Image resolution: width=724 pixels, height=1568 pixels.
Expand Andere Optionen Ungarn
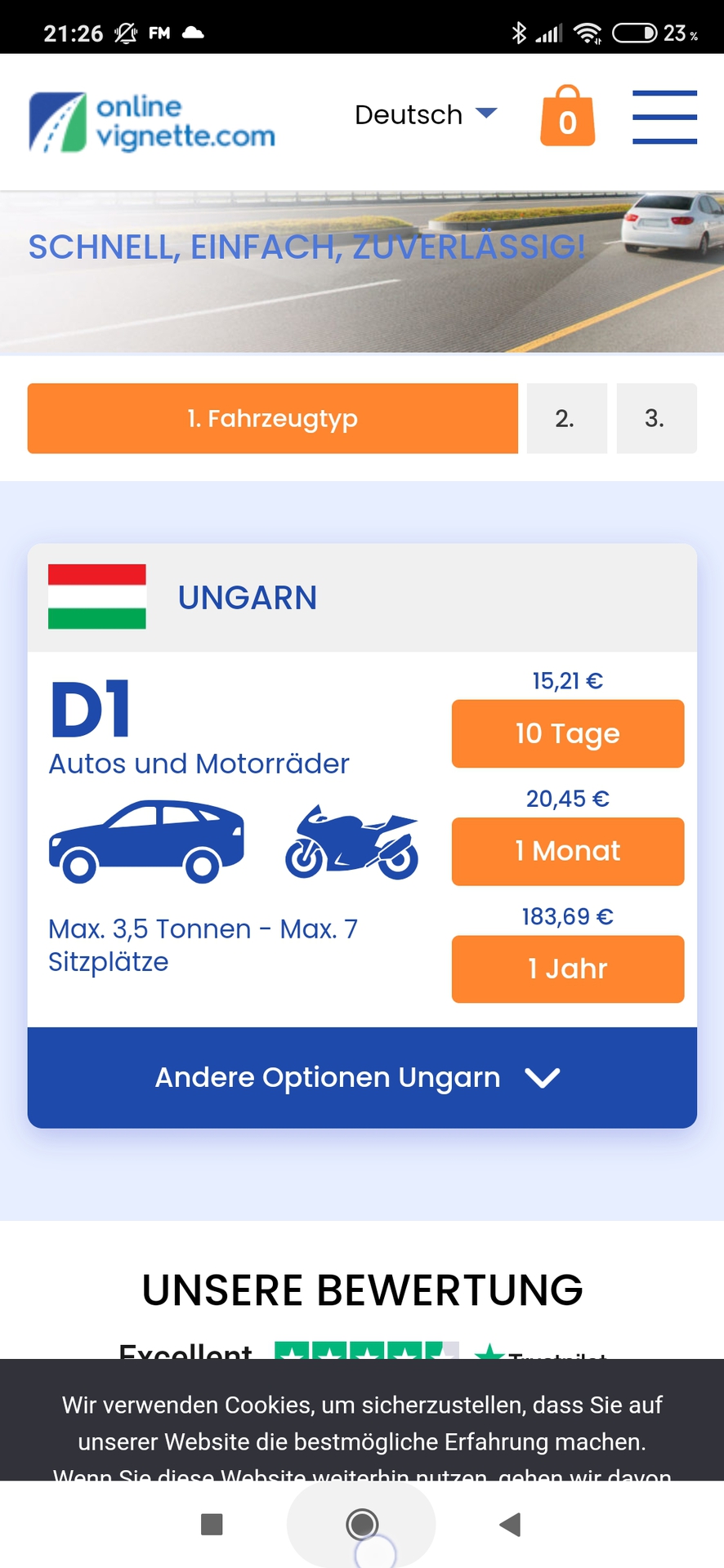coord(362,1077)
